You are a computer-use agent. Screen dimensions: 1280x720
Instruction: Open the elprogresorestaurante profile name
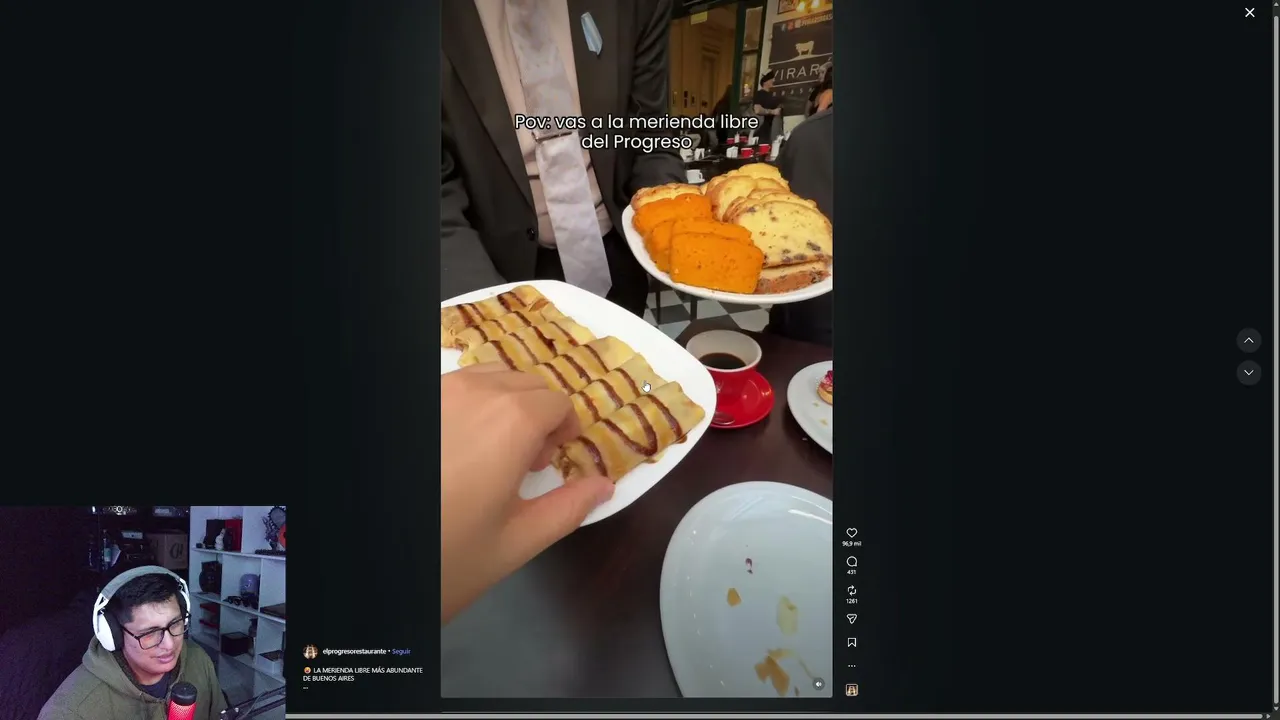click(x=354, y=651)
